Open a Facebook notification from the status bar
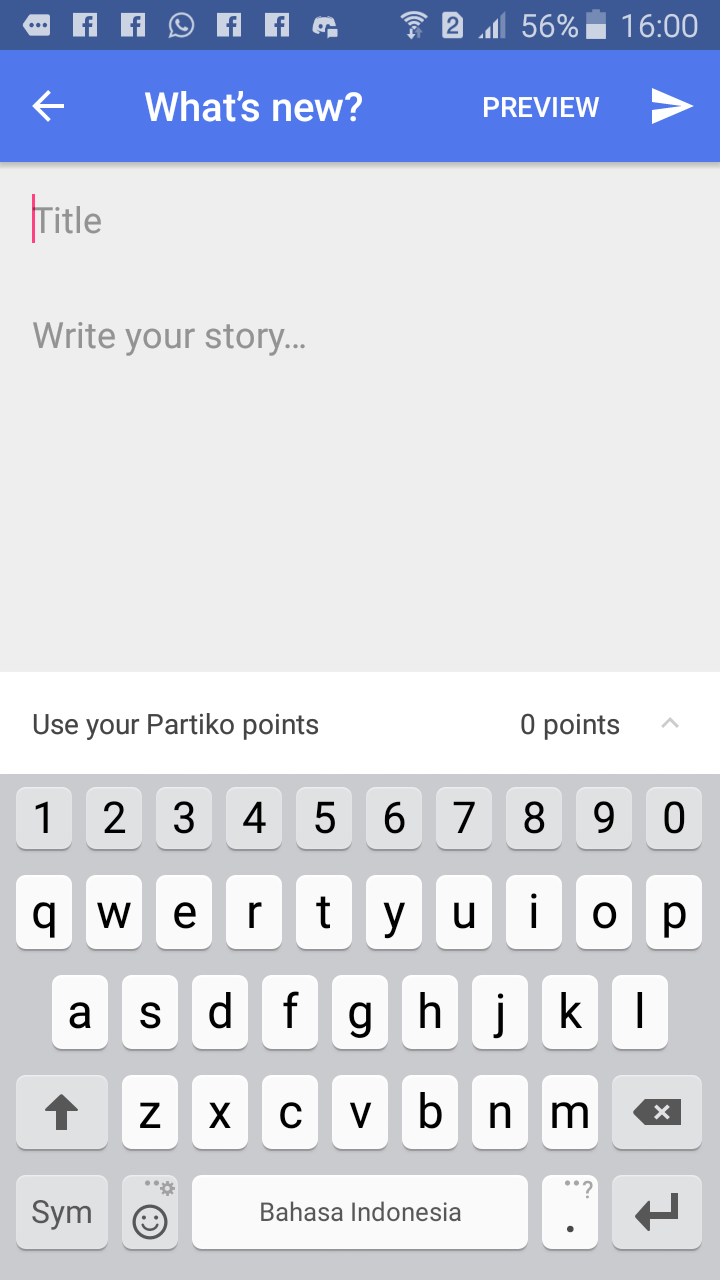Viewport: 720px width, 1280px height. point(84,24)
